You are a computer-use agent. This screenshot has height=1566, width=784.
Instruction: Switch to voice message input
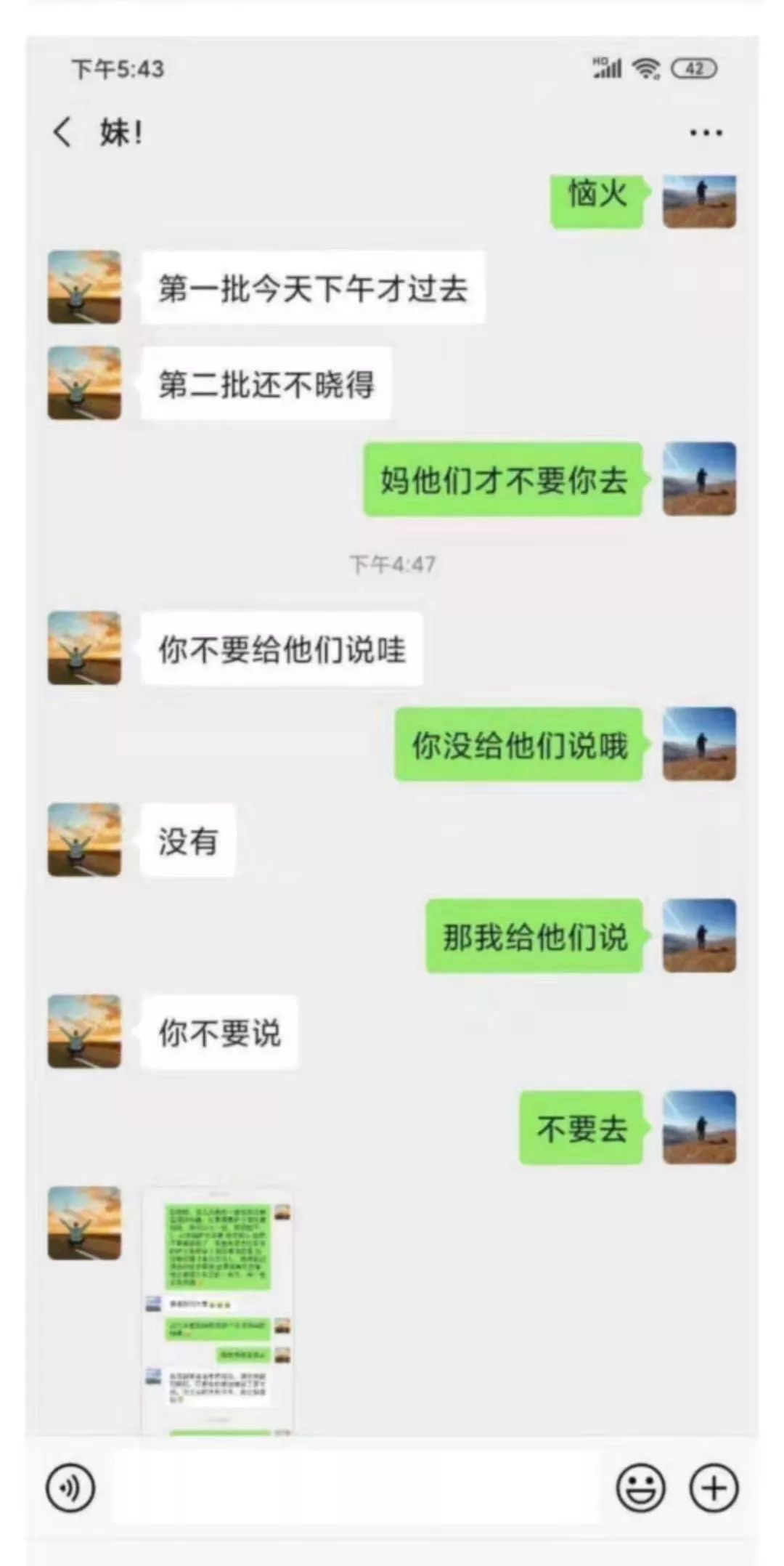pyautogui.click(x=70, y=1487)
